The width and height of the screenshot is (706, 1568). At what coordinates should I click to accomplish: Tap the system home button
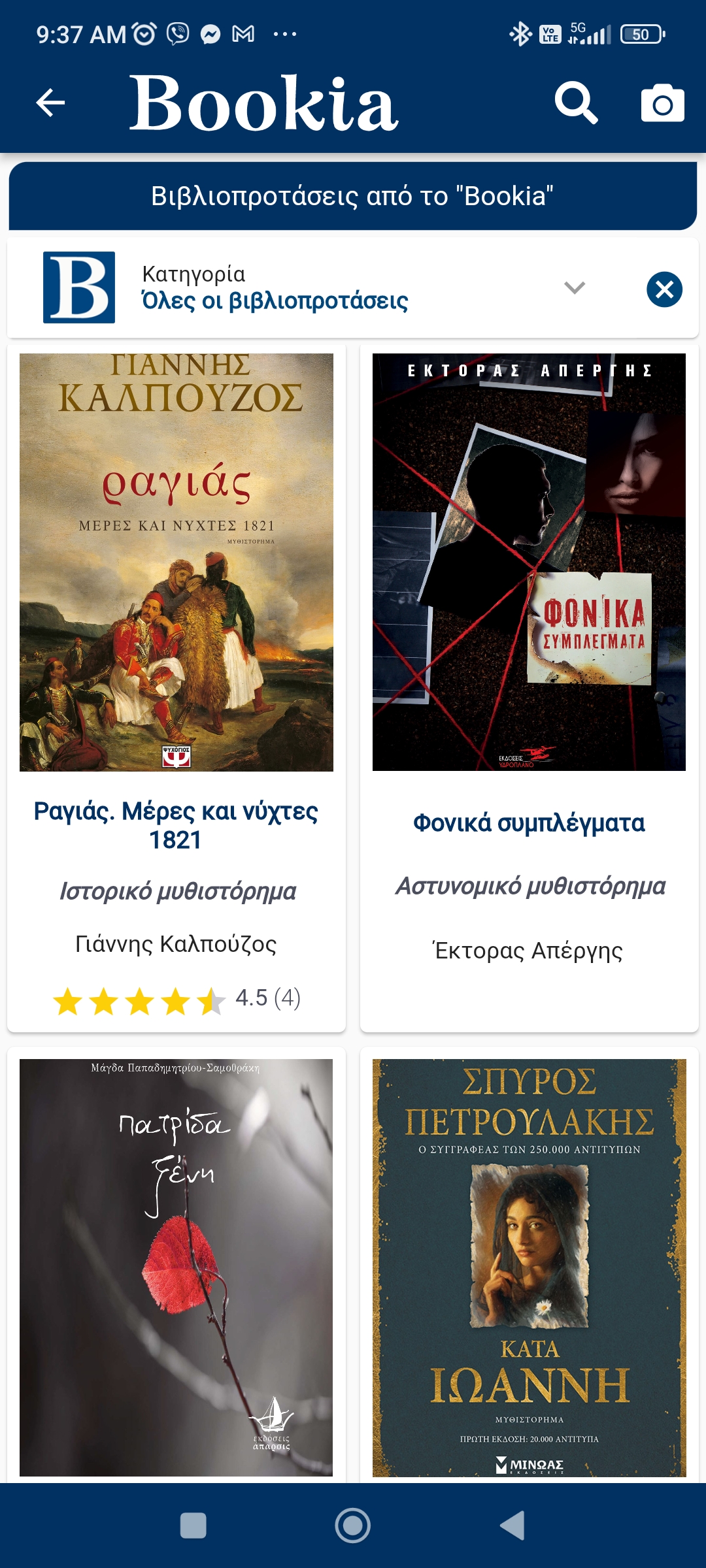[352, 1526]
